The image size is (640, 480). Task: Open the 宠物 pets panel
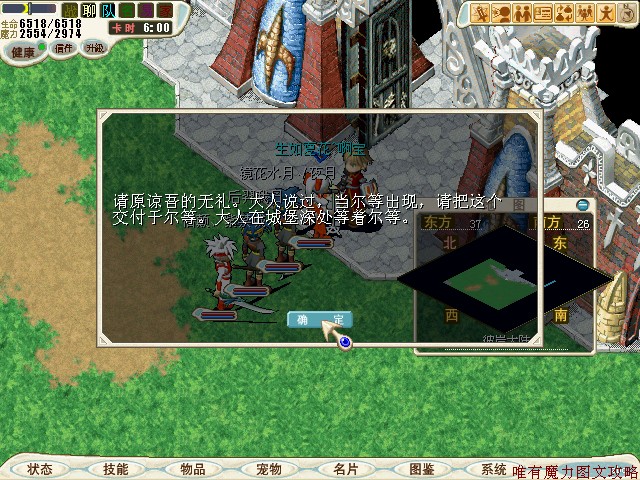tap(269, 469)
